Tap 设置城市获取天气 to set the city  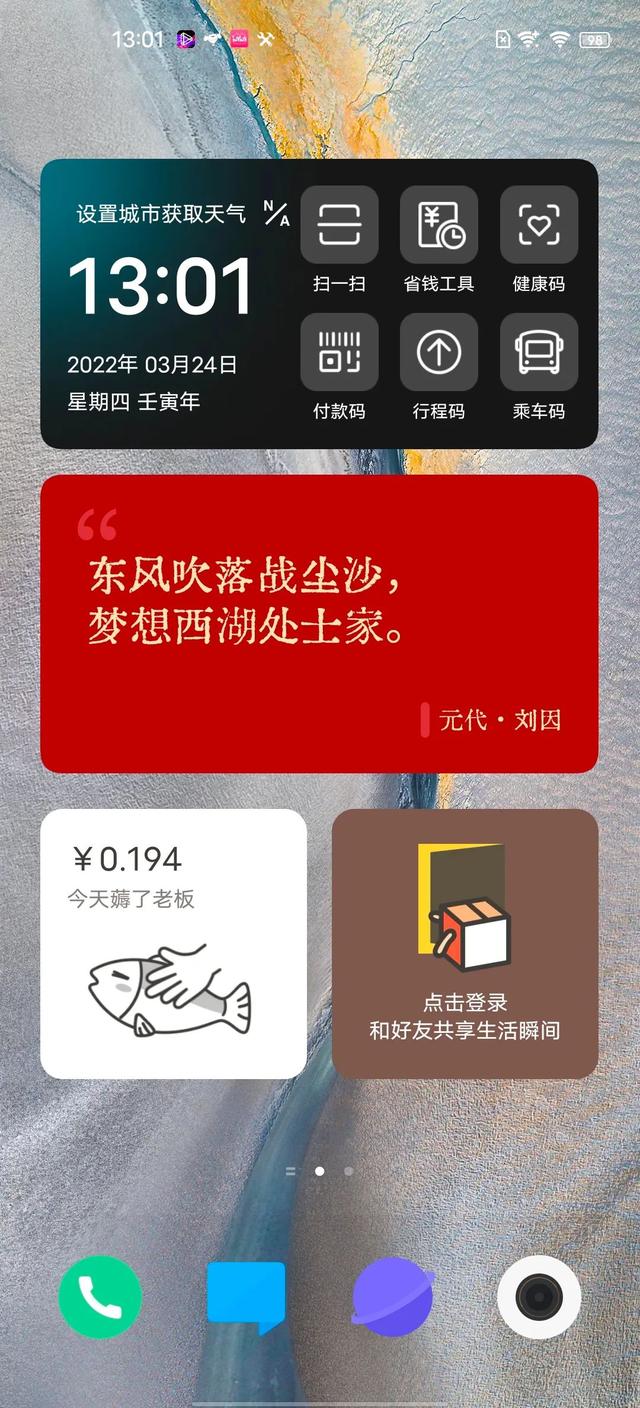161,213
